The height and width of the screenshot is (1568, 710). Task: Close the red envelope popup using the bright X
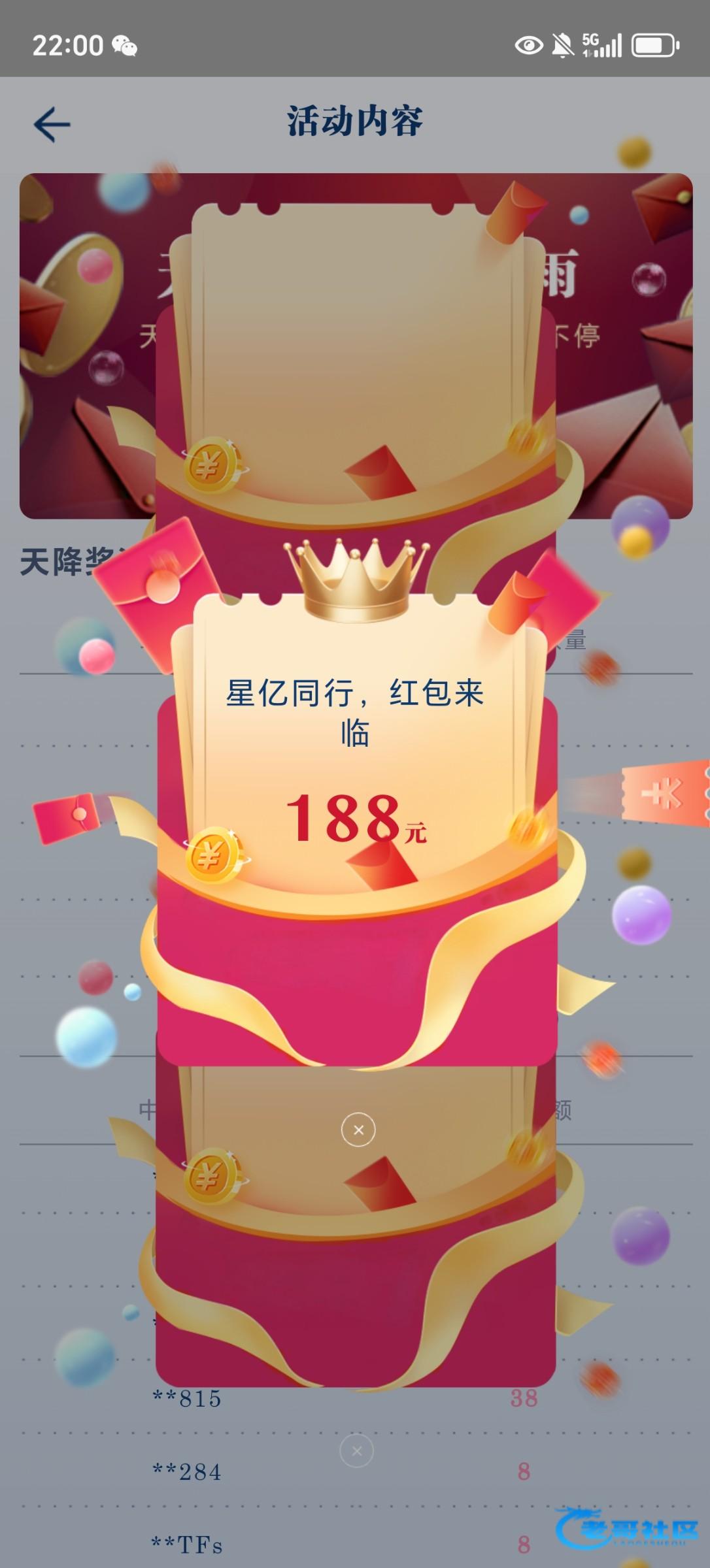358,1129
